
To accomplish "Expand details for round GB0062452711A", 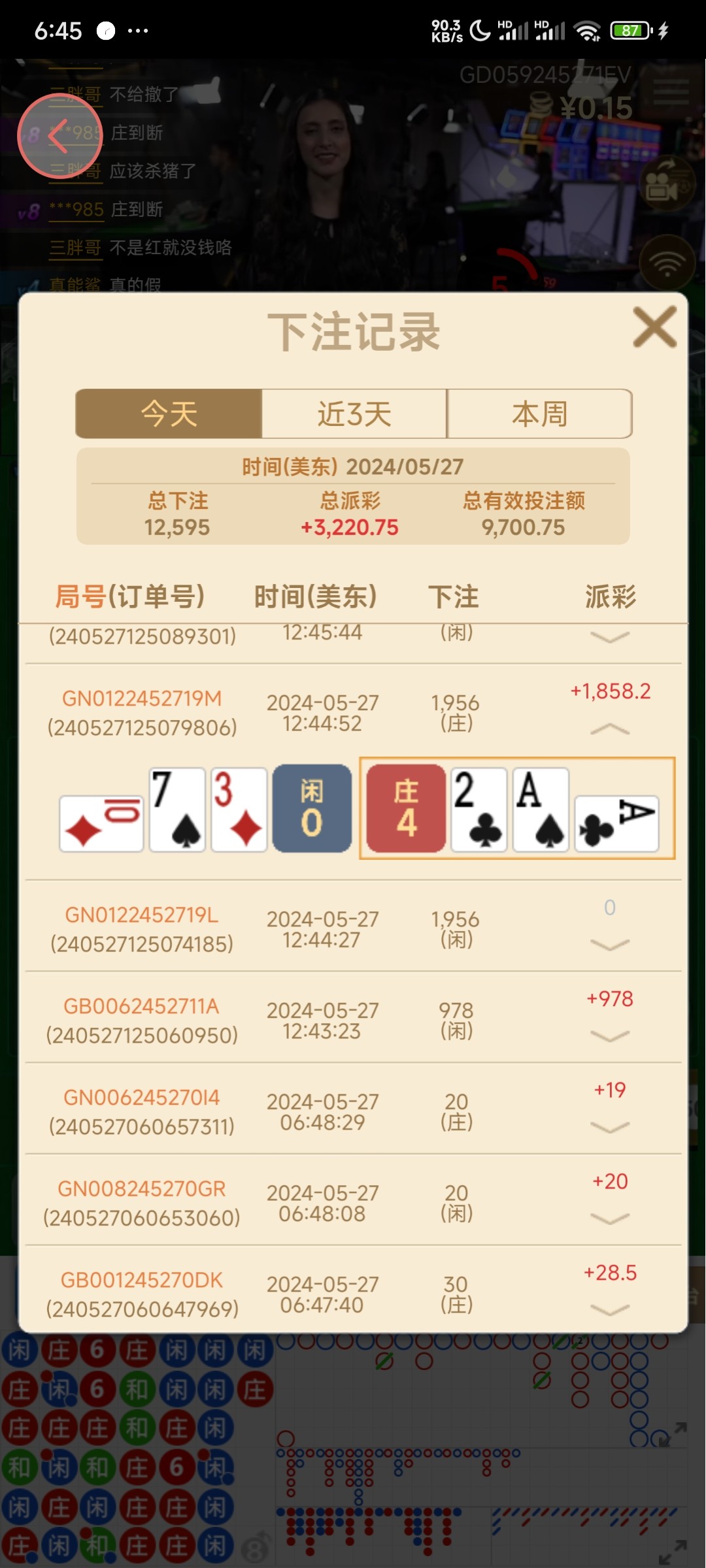I will pos(609,1036).
